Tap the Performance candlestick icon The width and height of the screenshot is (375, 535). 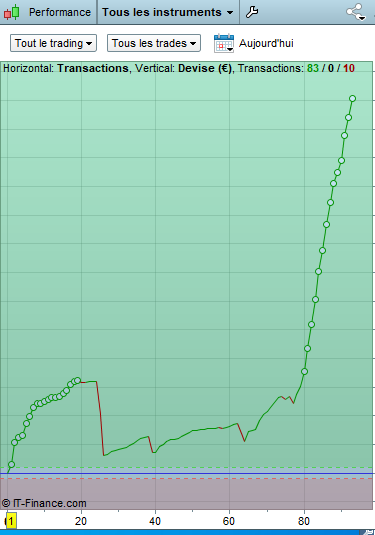[12, 12]
